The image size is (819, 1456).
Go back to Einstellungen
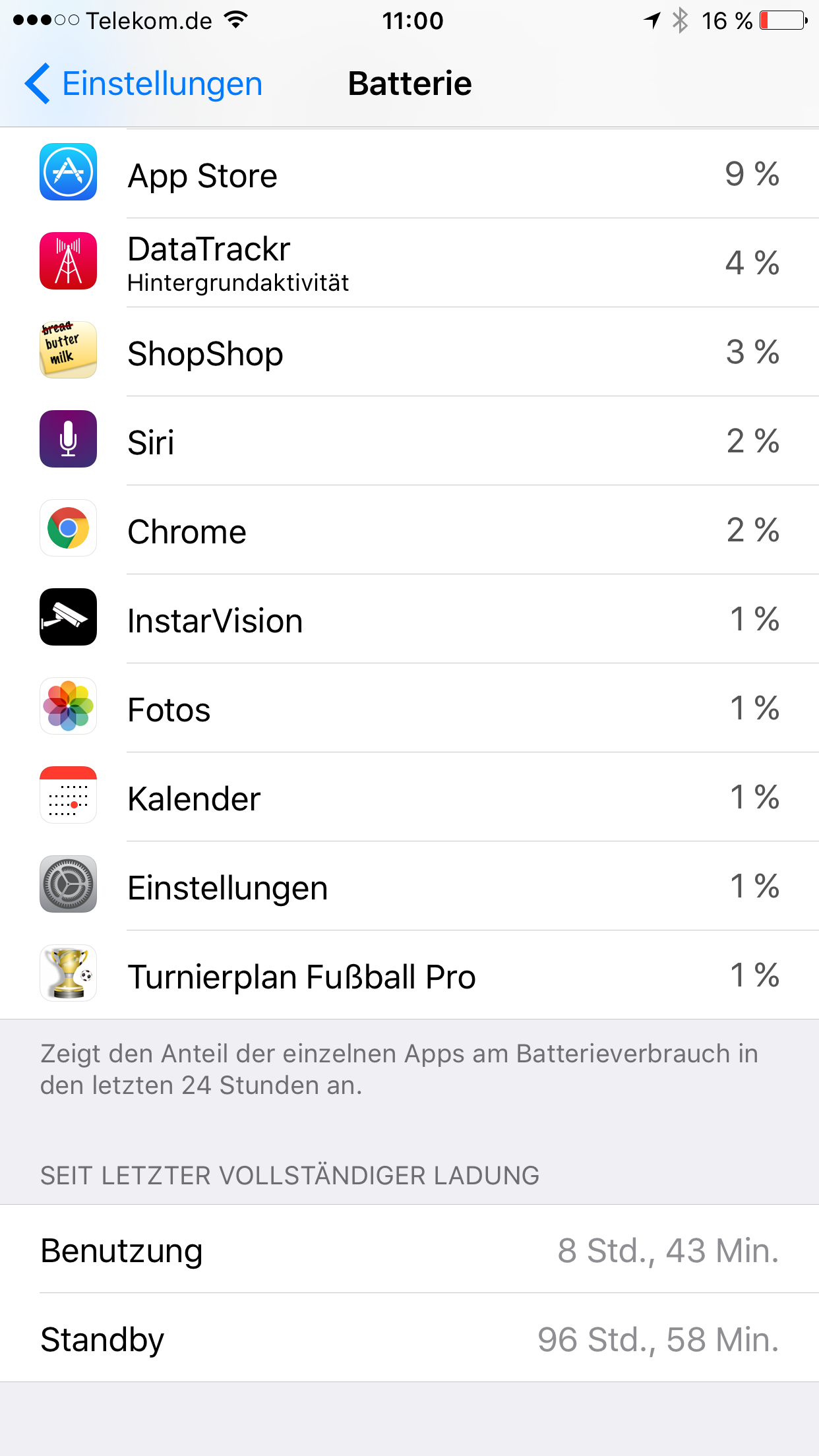pyautogui.click(x=144, y=84)
